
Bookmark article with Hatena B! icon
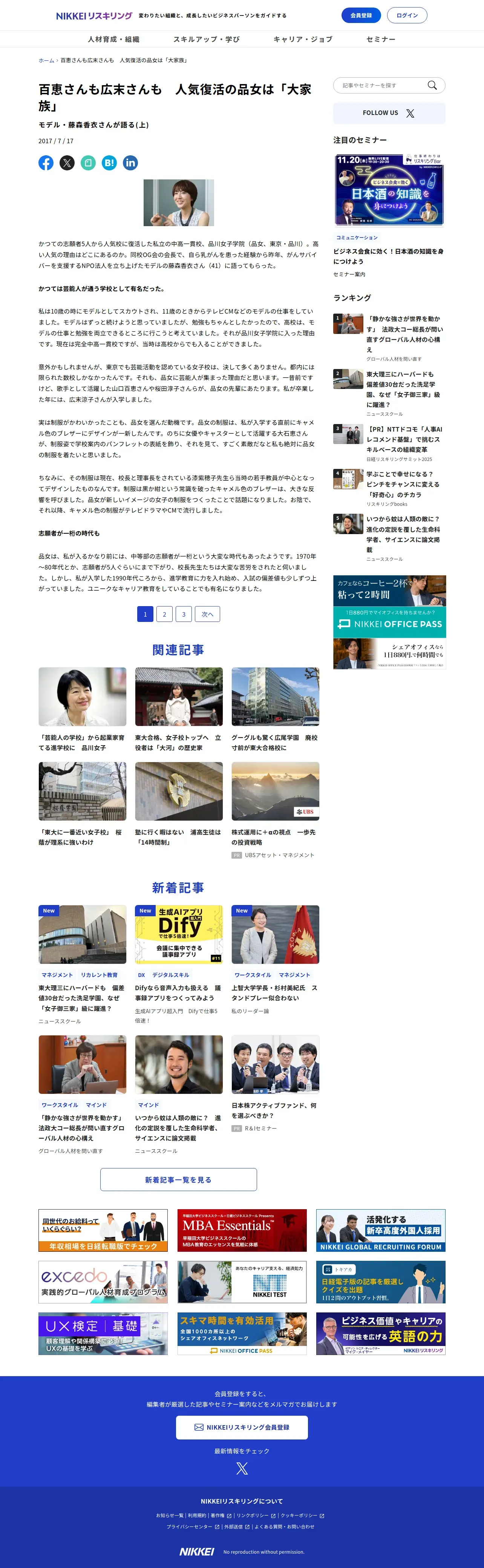coord(109,162)
